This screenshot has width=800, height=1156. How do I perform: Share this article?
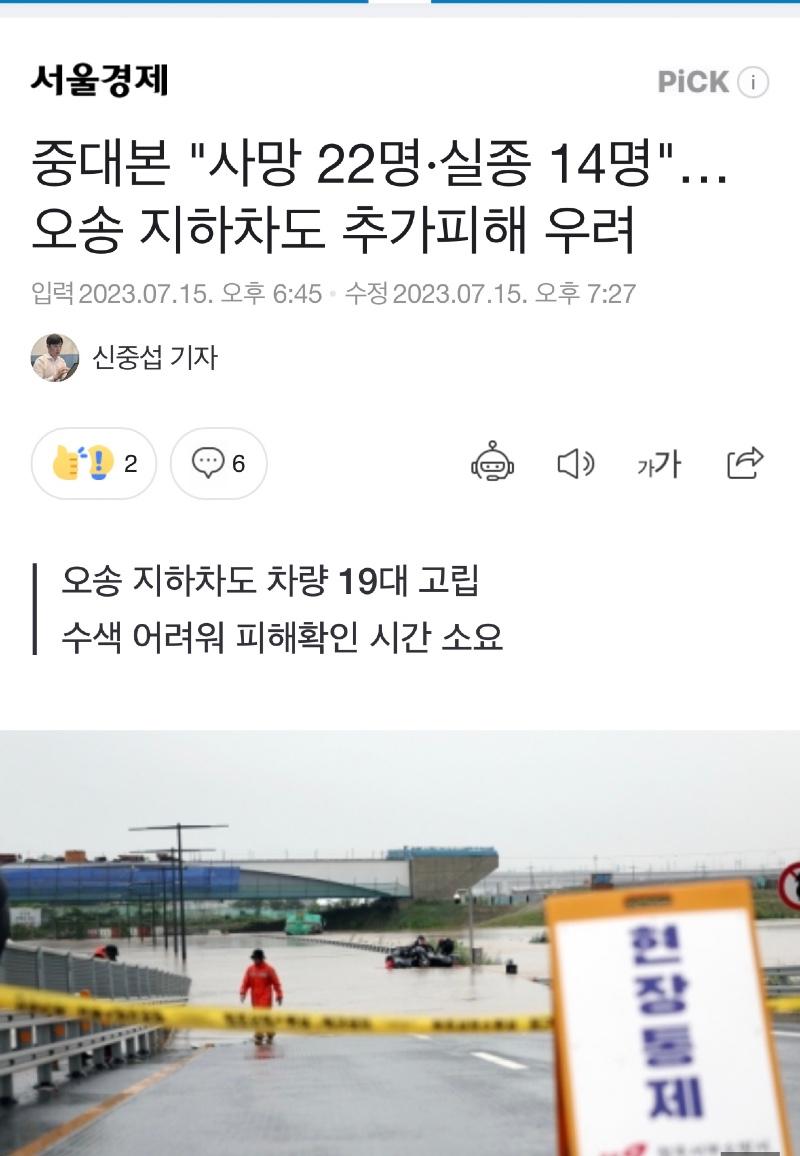(x=745, y=463)
